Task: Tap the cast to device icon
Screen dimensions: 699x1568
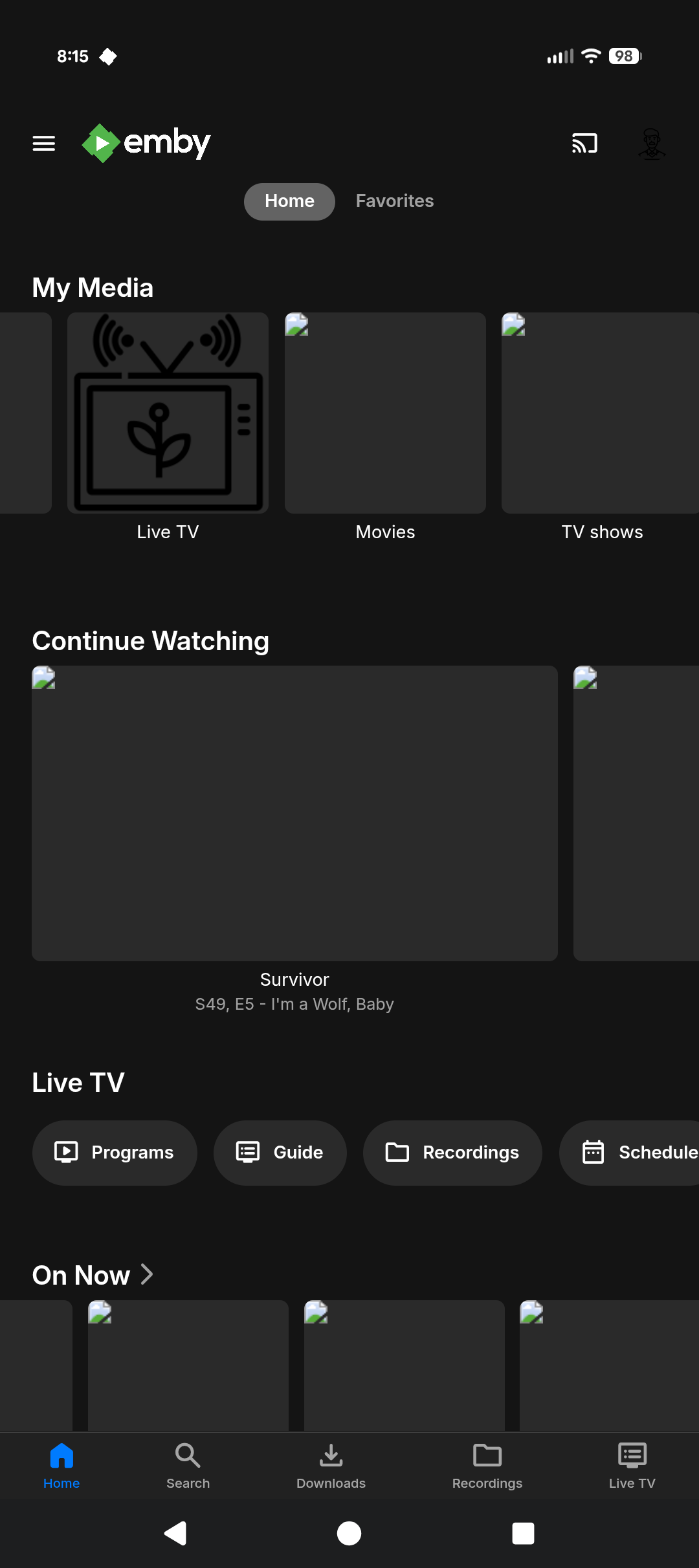Action: pyautogui.click(x=584, y=143)
